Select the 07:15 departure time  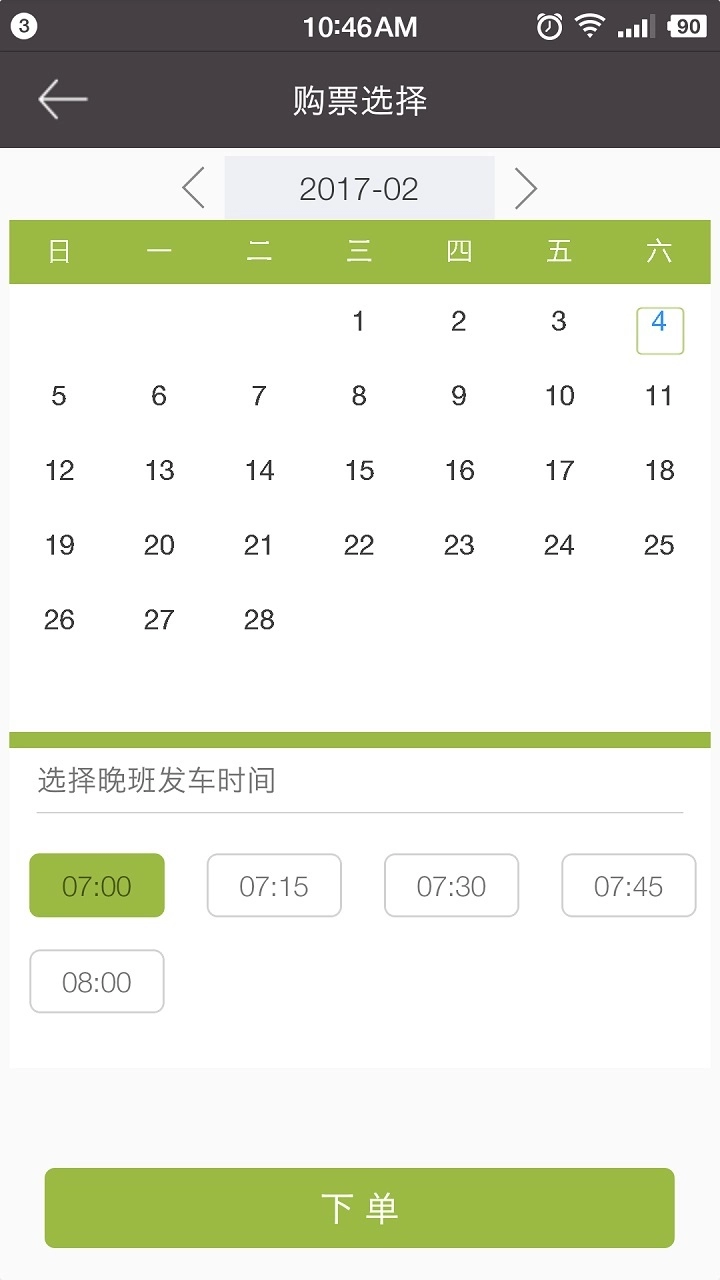point(274,885)
